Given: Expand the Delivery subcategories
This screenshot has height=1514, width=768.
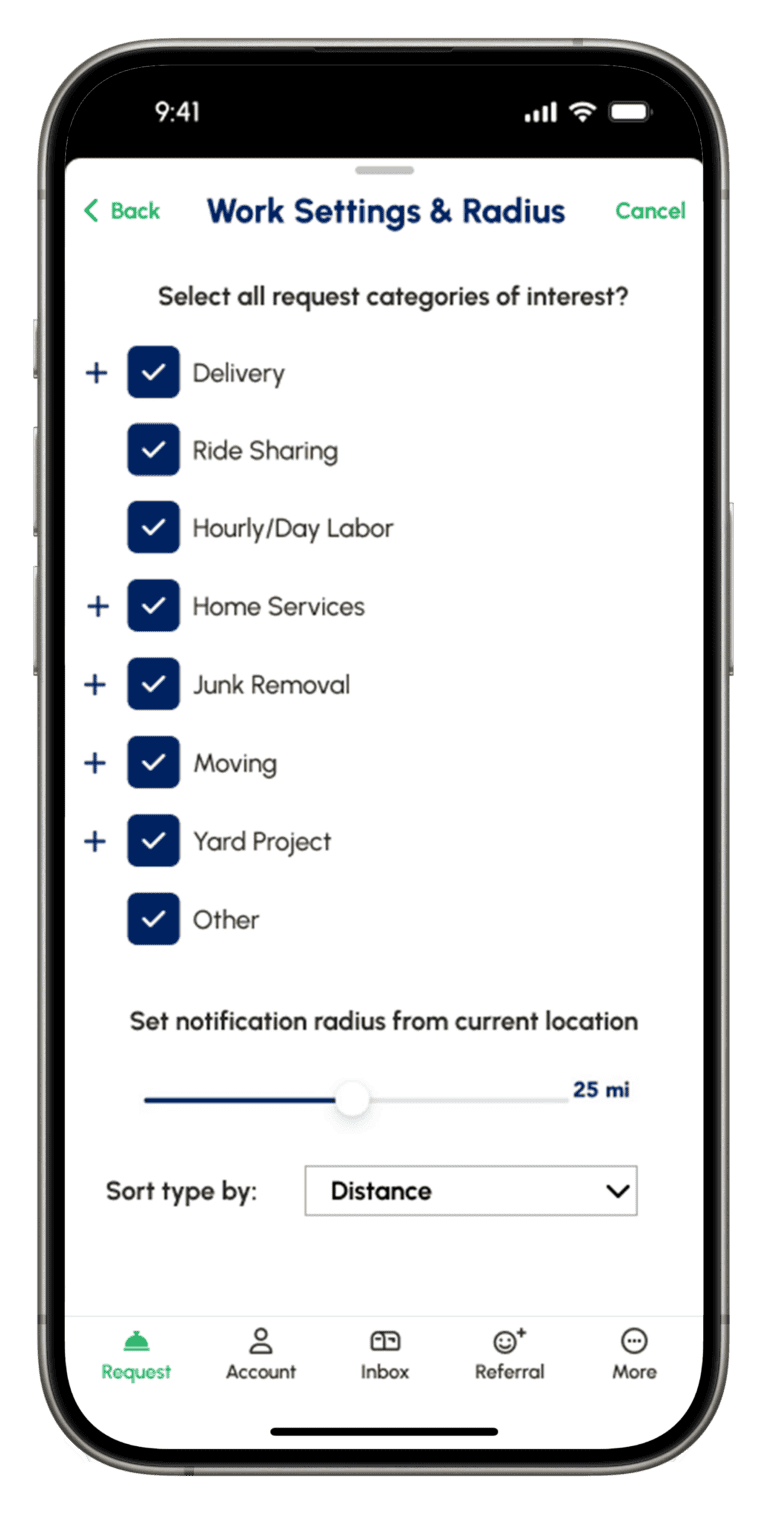Looking at the screenshot, I should tap(96, 373).
